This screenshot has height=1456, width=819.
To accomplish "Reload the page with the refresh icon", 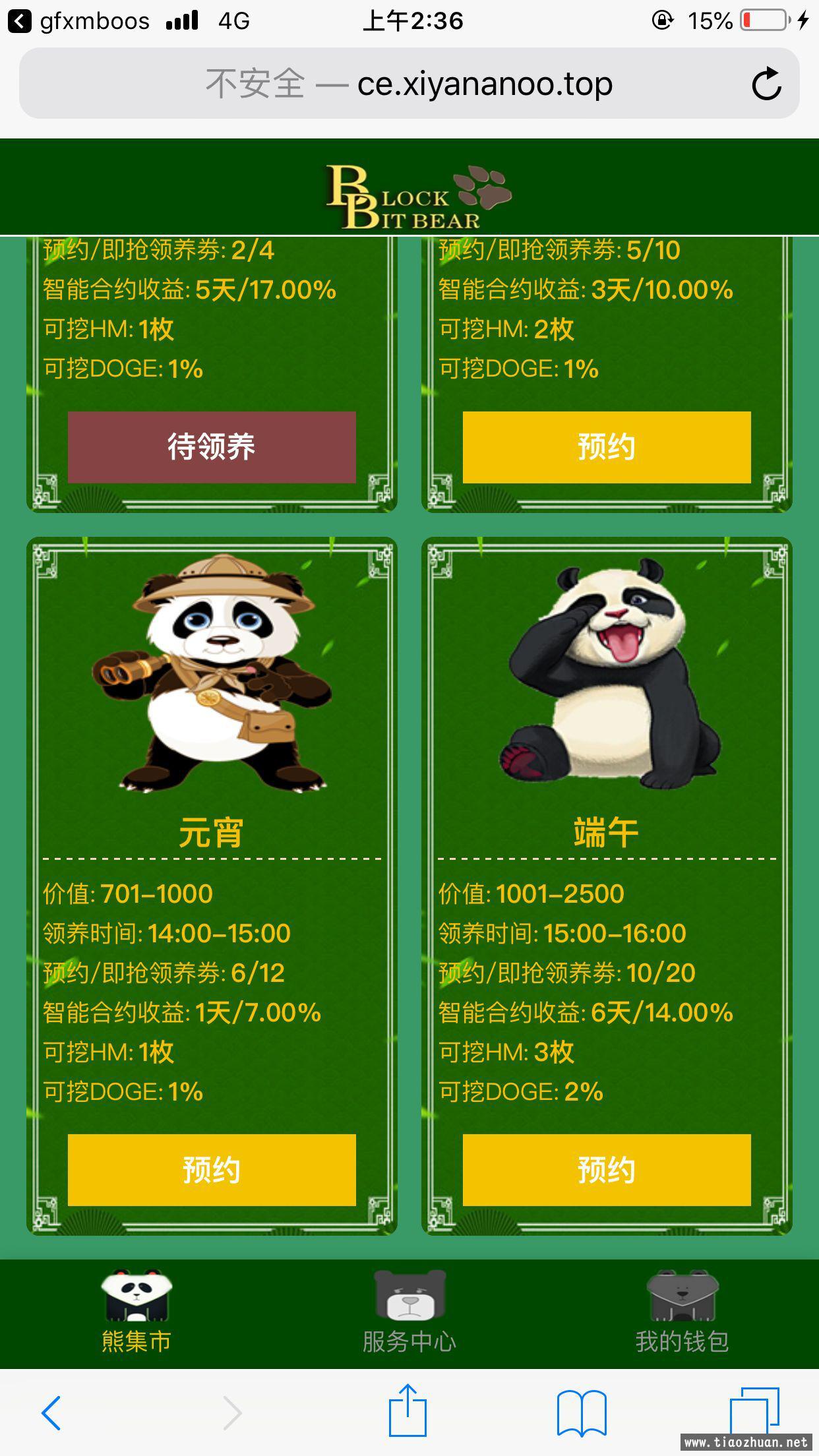I will 766,84.
